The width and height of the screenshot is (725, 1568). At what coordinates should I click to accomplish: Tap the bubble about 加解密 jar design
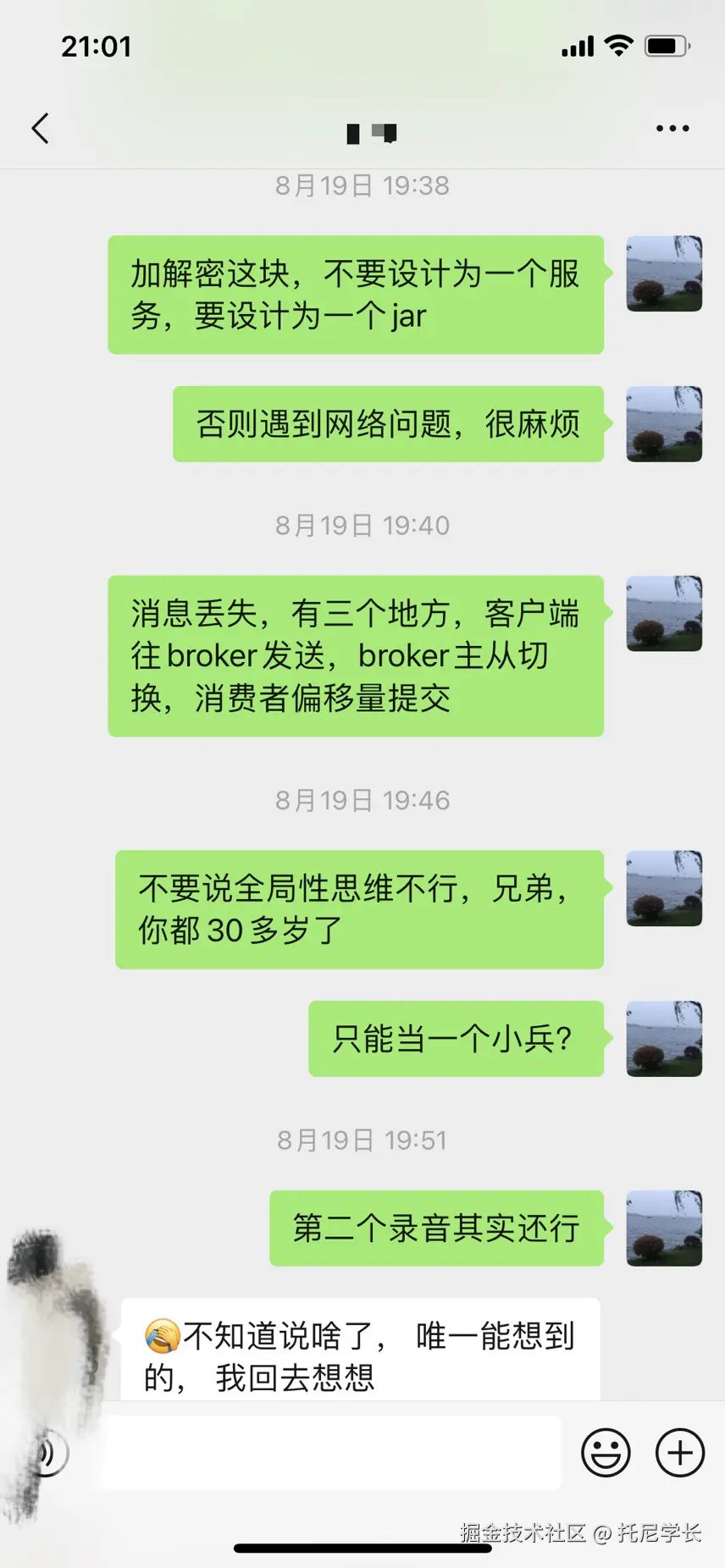356,295
